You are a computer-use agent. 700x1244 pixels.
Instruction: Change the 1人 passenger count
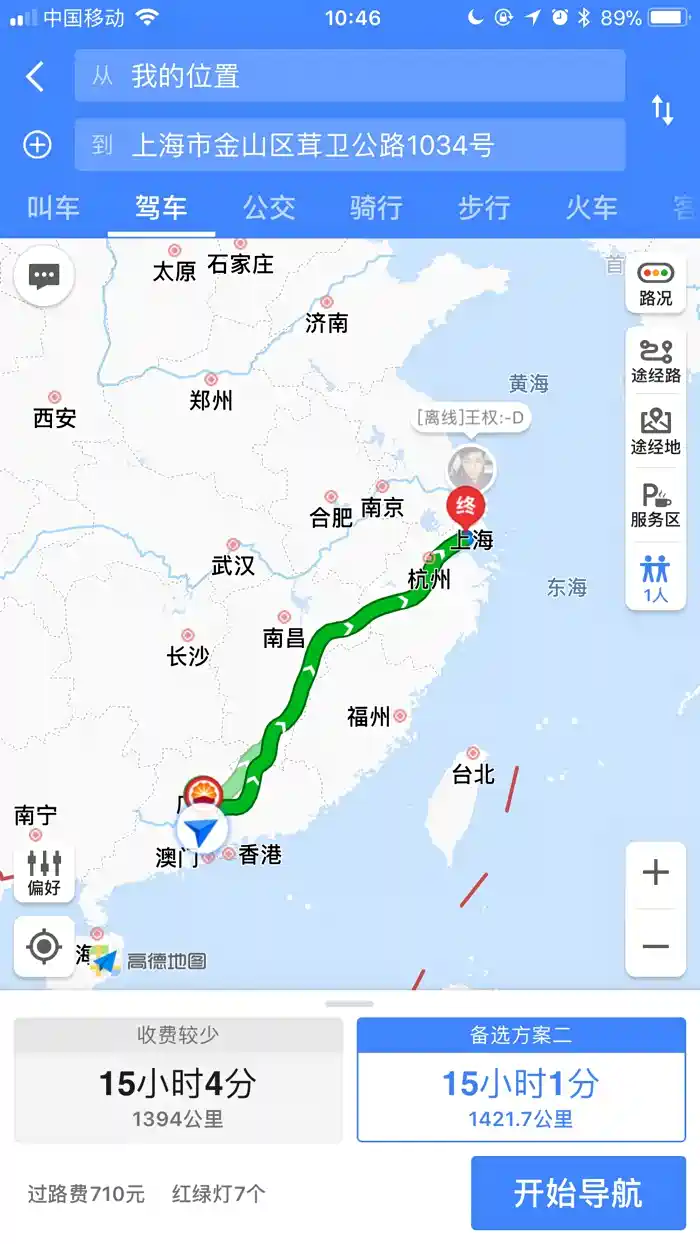(656, 580)
